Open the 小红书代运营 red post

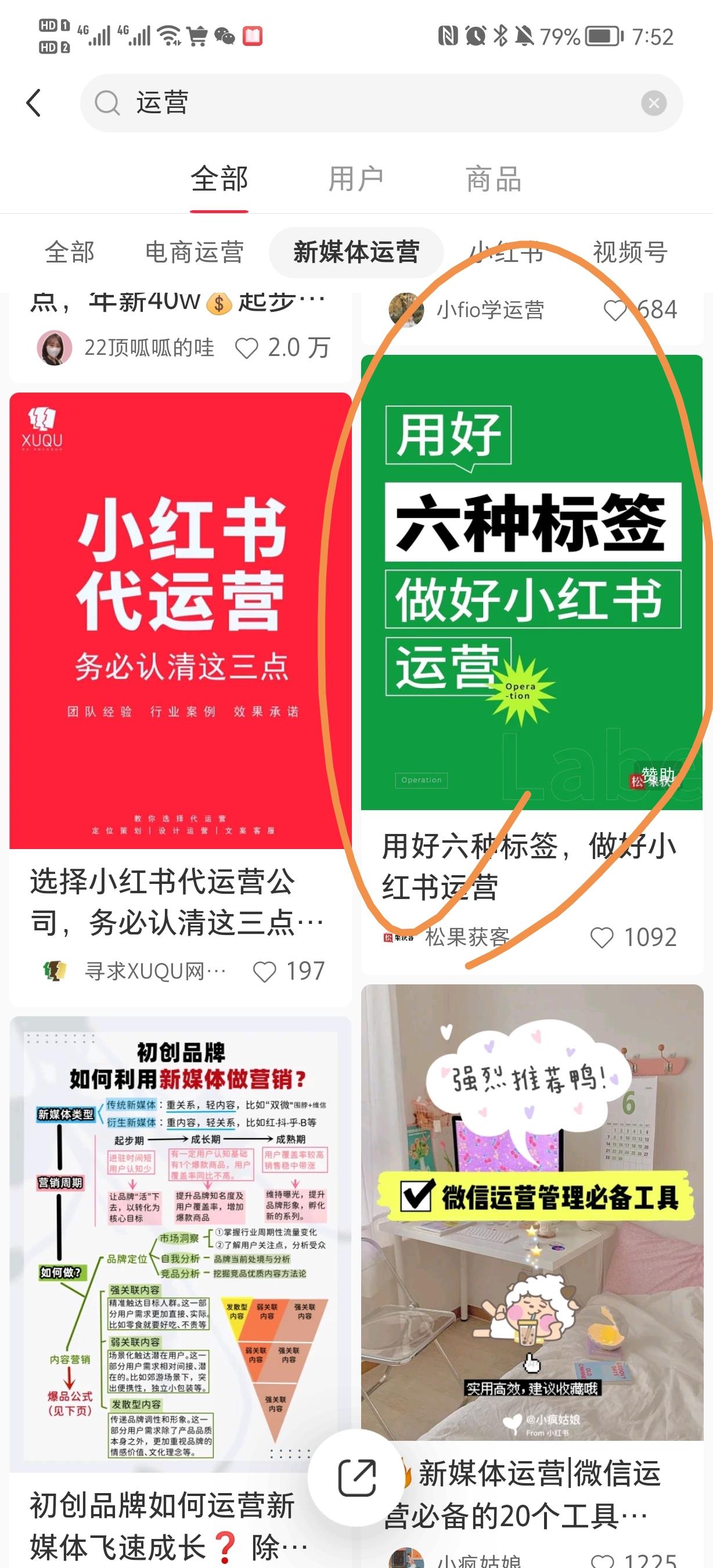pyautogui.click(x=180, y=620)
